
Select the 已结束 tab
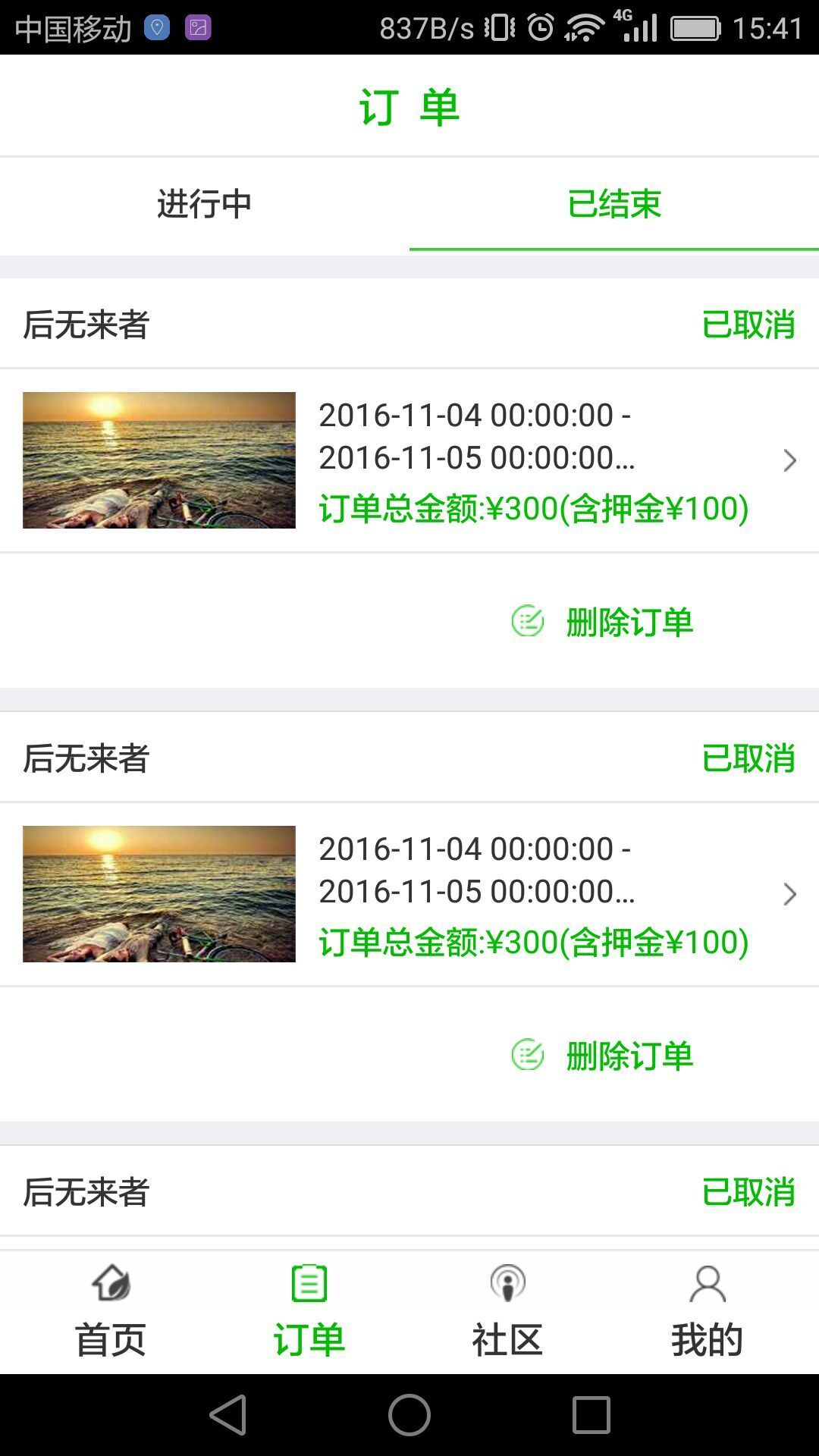tap(613, 204)
